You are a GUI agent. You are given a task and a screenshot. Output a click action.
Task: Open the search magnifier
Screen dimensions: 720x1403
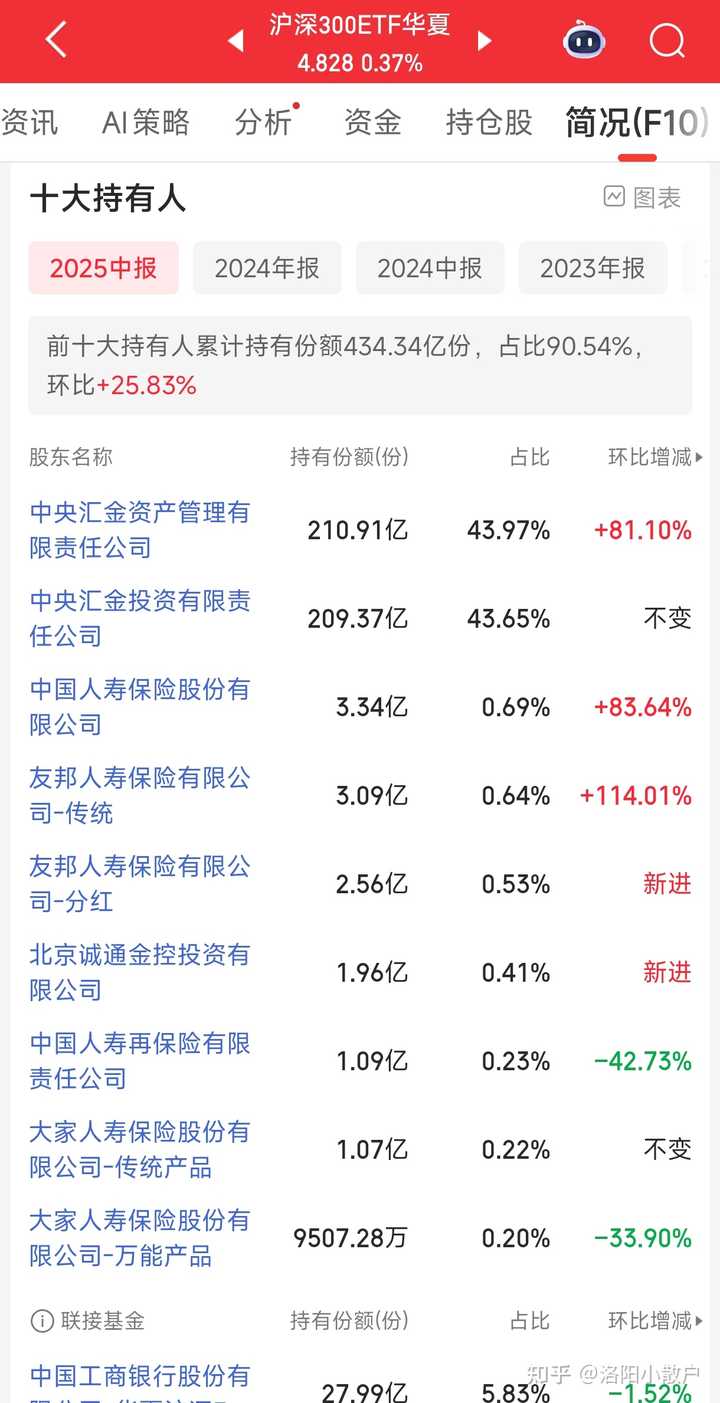[x=666, y=41]
